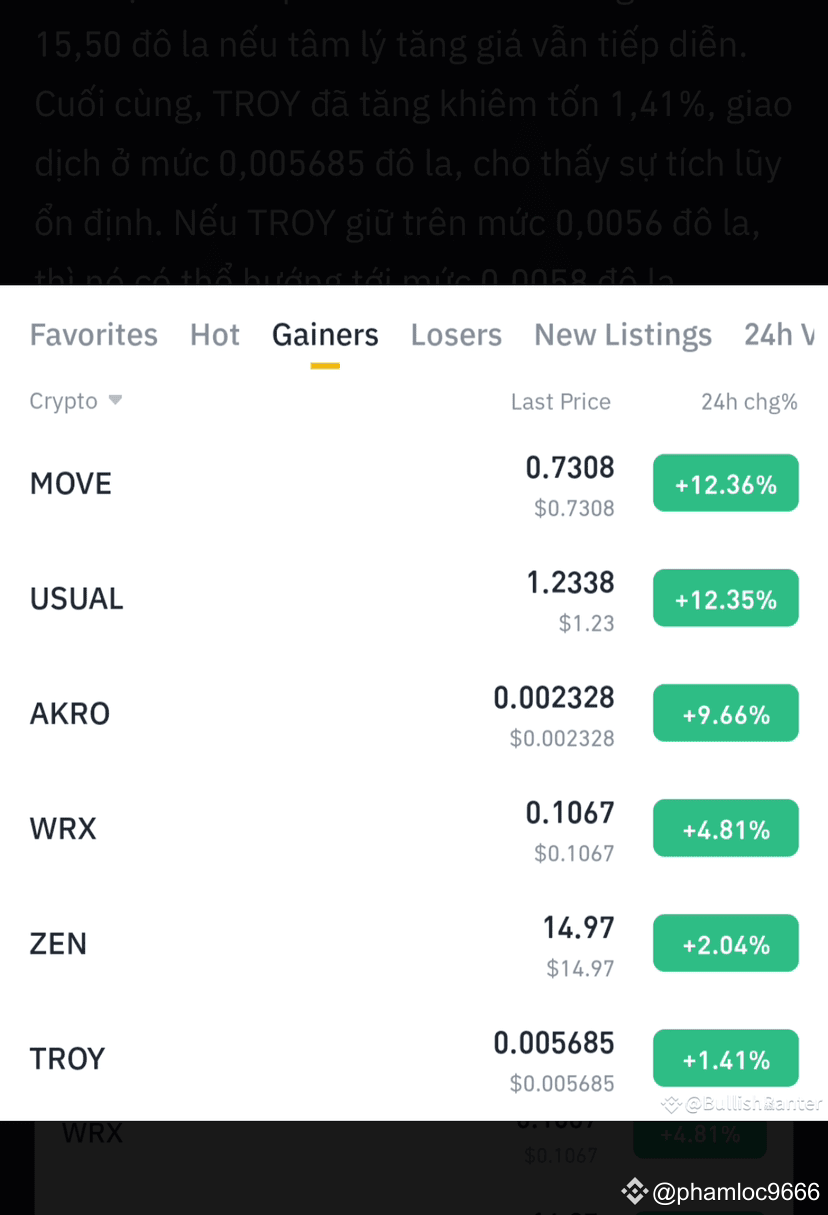Open the Hot tab
Viewport: 828px width, 1215px height.
pos(214,335)
